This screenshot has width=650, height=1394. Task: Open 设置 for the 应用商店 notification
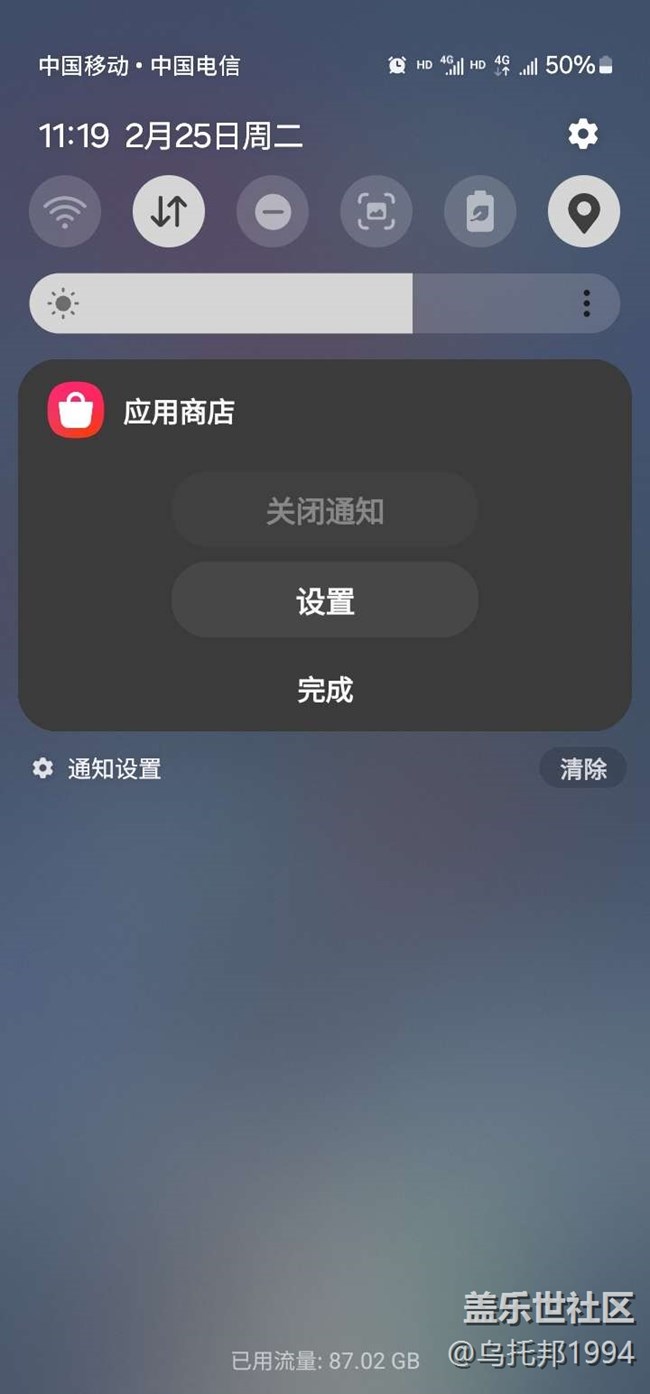(325, 601)
